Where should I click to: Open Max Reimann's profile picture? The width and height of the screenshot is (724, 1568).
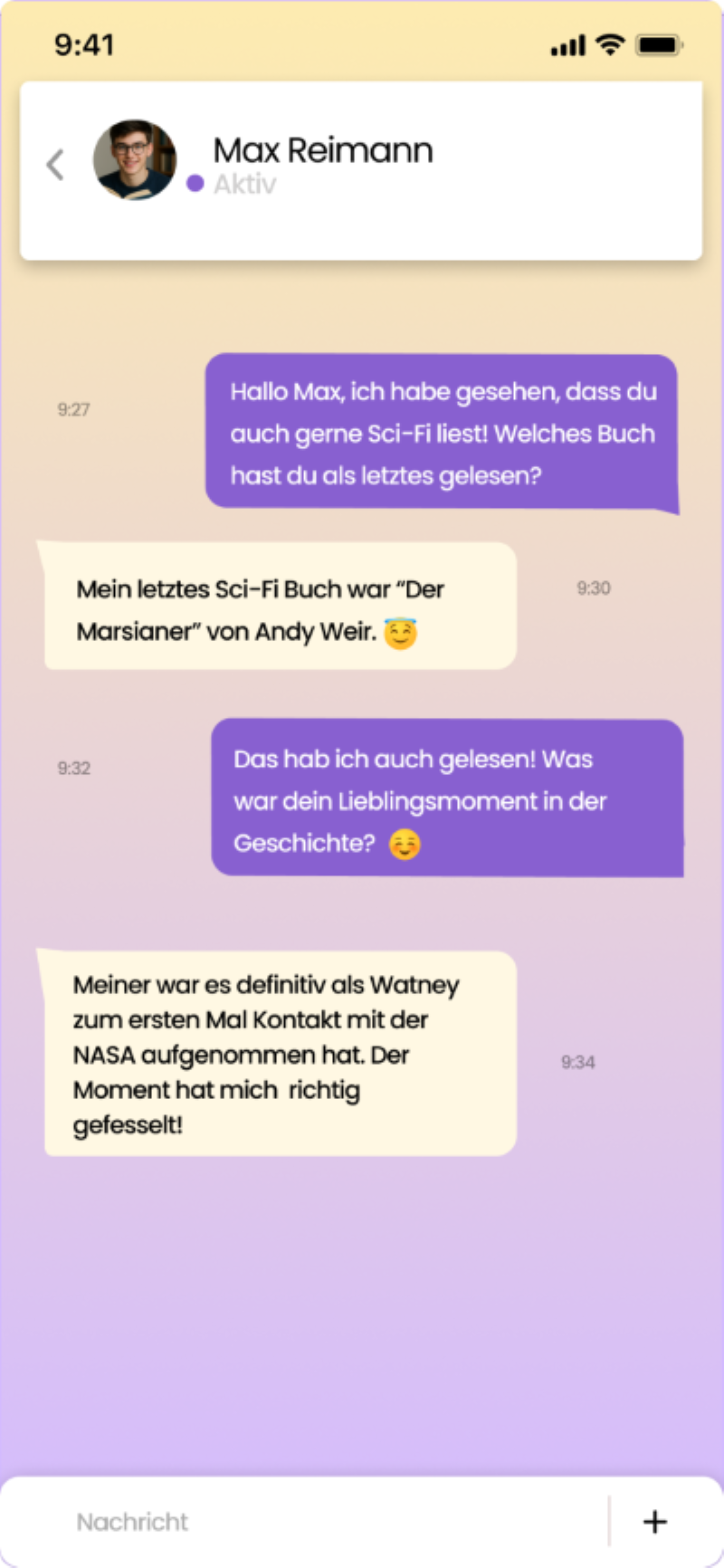click(x=135, y=159)
